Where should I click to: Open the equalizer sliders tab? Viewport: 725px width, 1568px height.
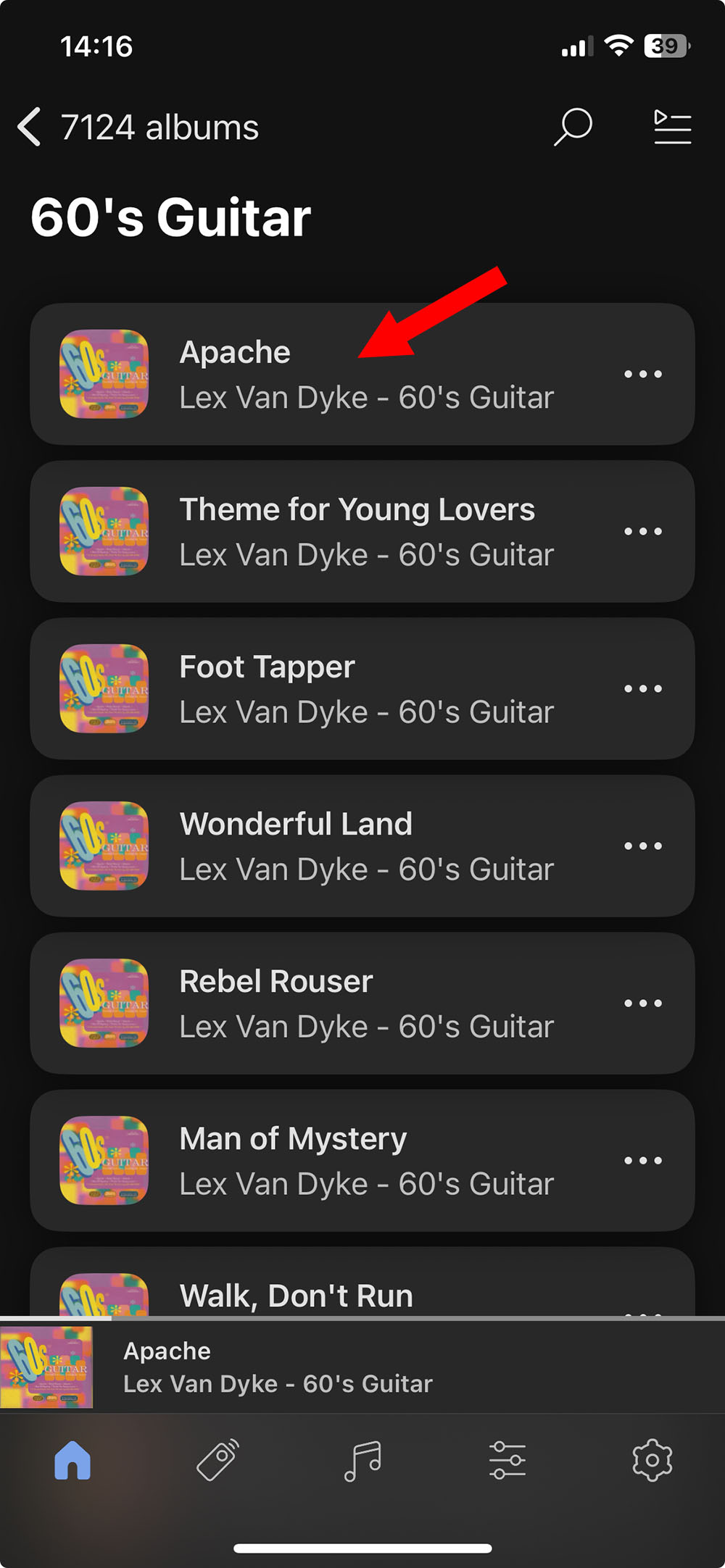[x=507, y=1460]
